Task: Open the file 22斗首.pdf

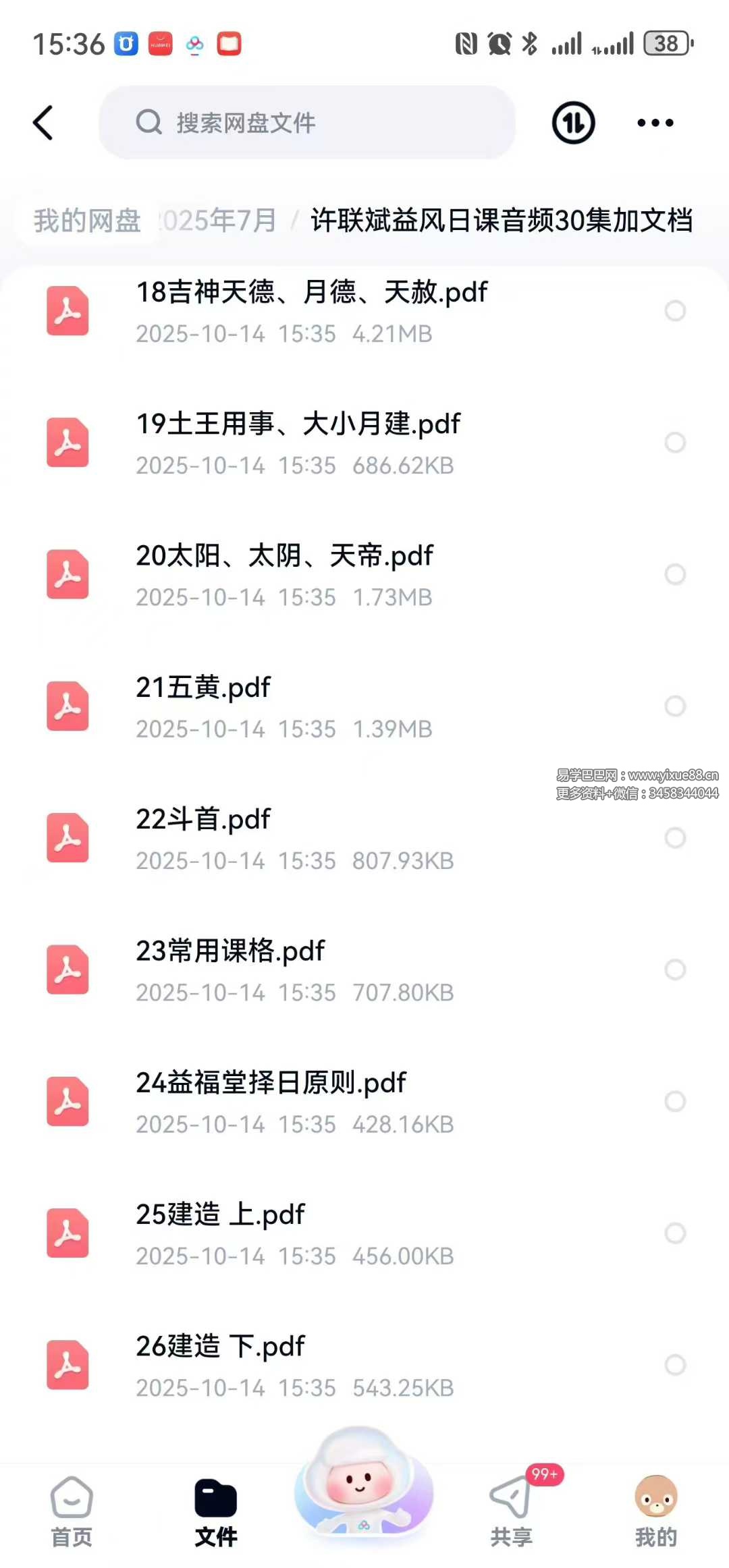Action: (202, 837)
